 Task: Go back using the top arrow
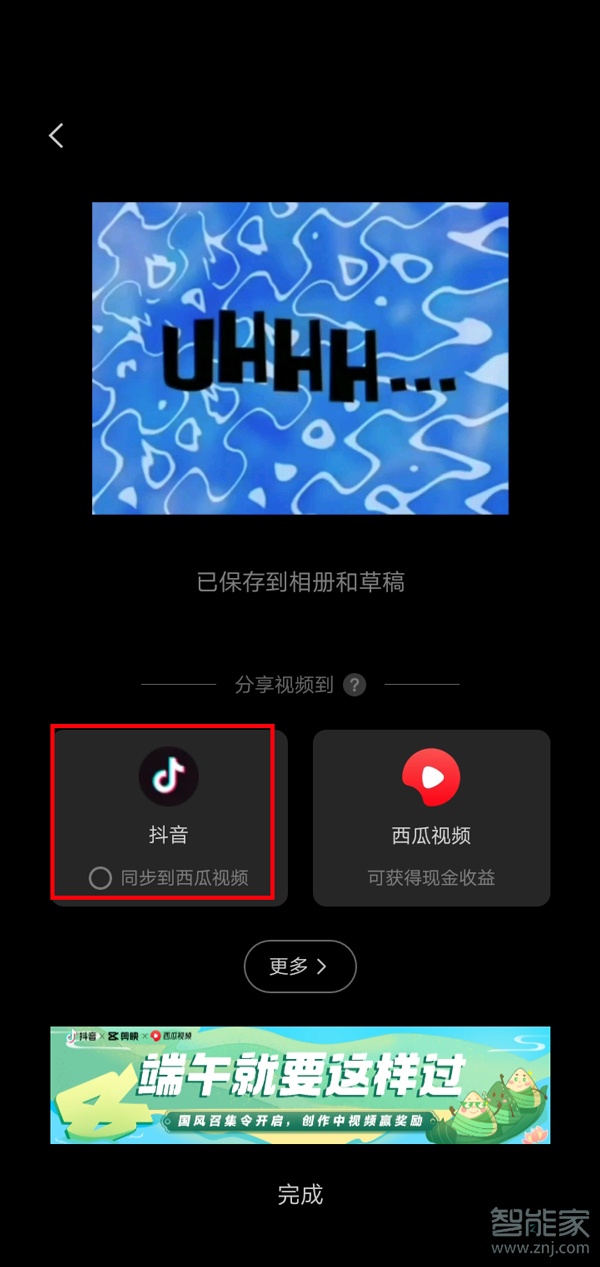pos(56,136)
